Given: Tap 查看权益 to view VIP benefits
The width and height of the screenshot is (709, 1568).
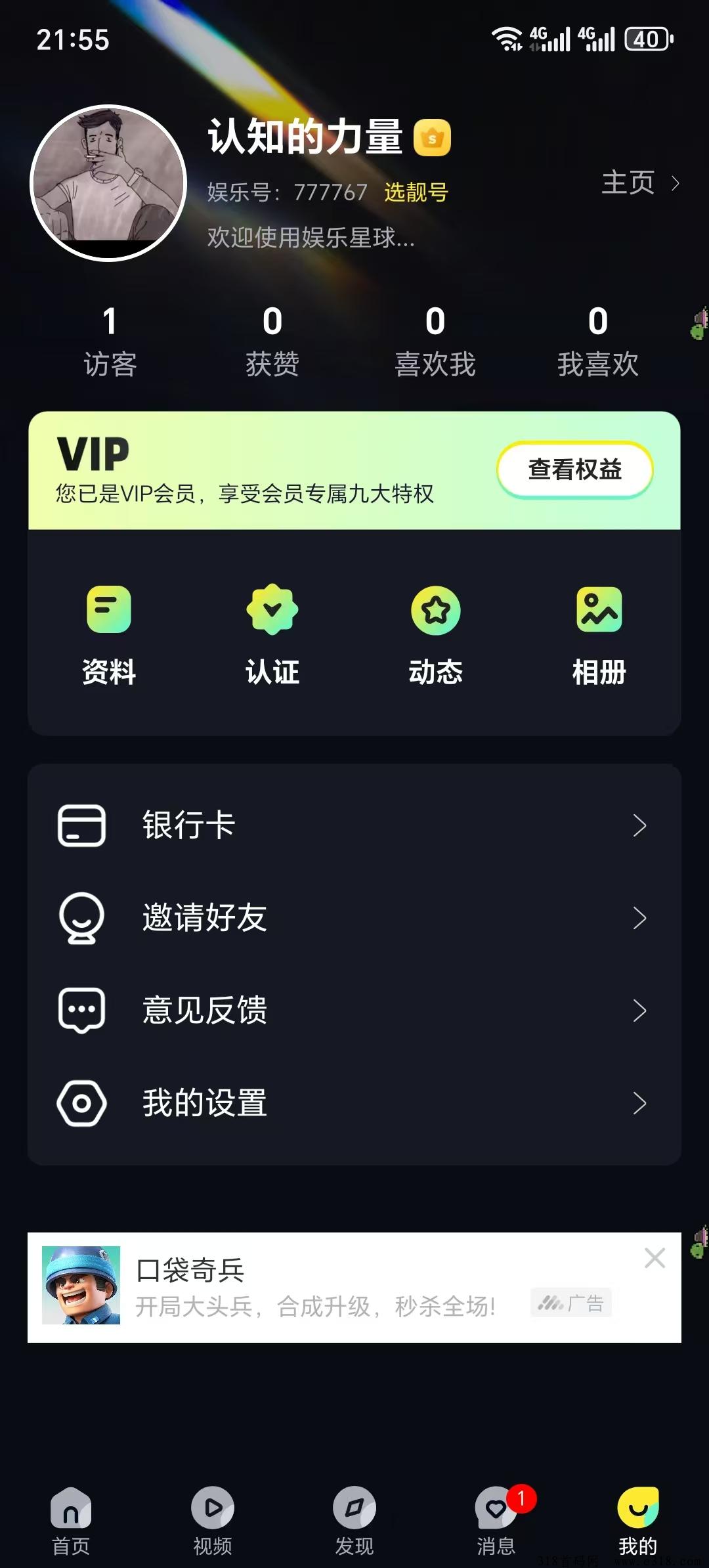Looking at the screenshot, I should click(x=574, y=469).
